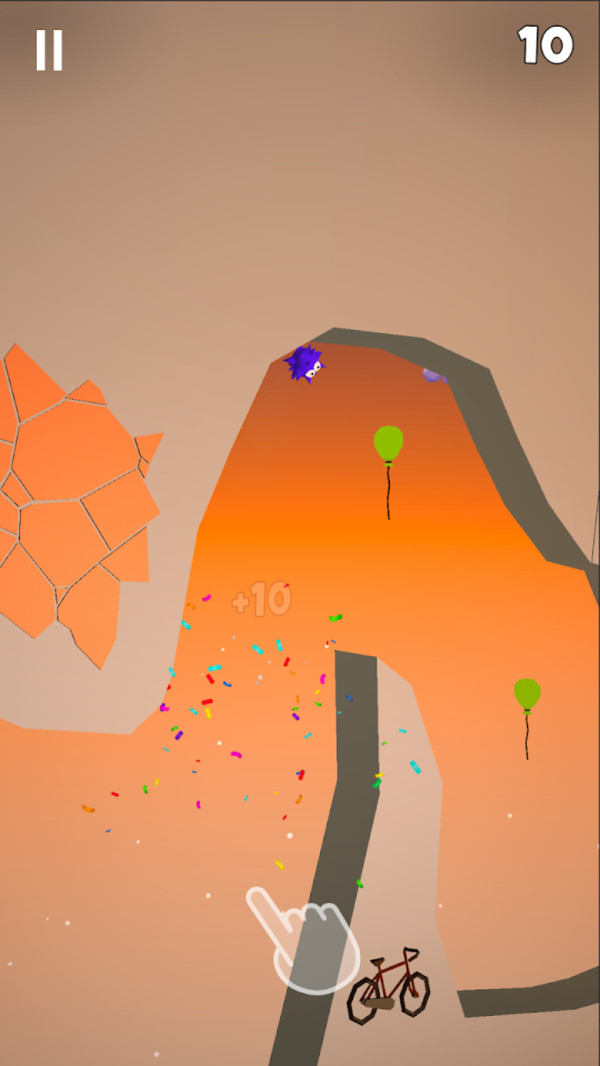Pause the game

point(49,50)
